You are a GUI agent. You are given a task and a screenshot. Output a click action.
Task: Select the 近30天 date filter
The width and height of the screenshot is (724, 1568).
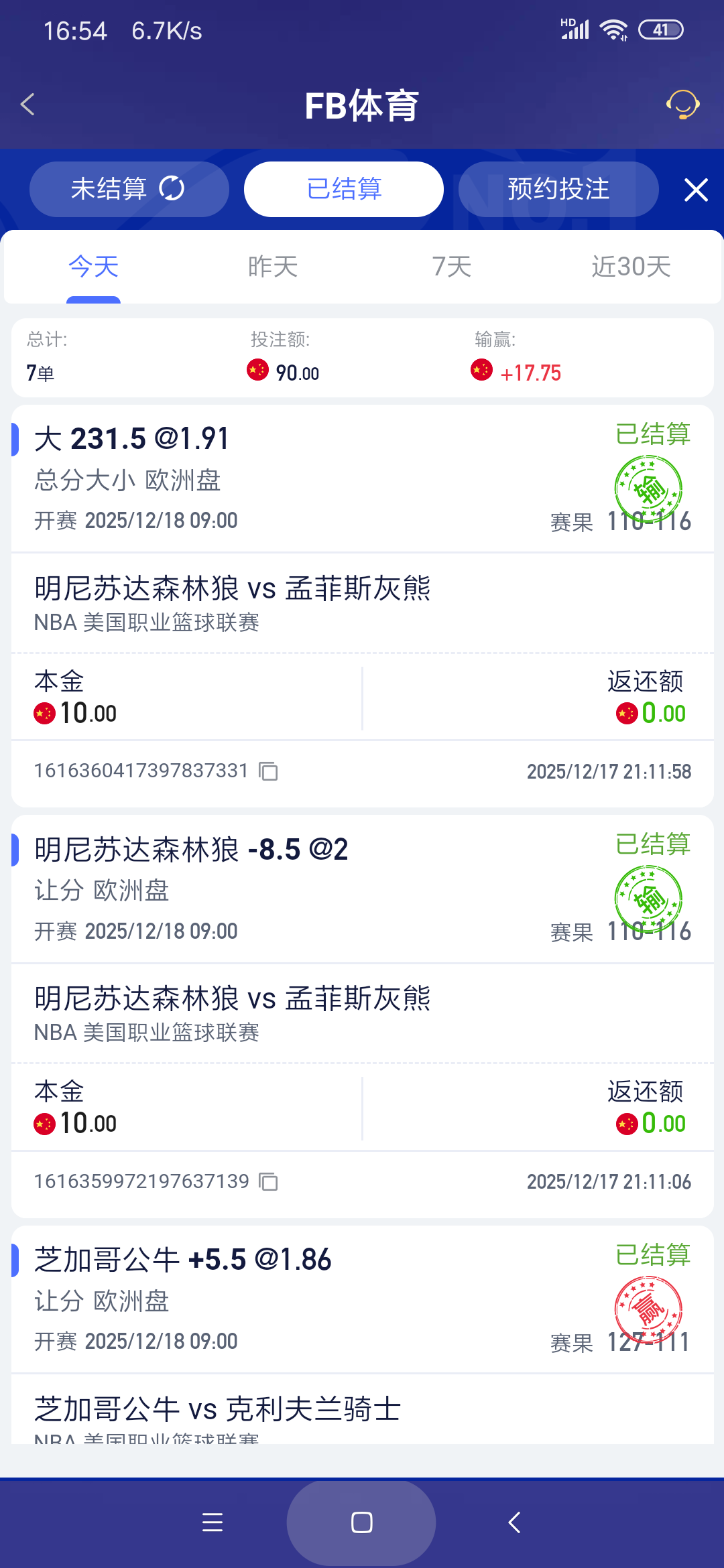coord(633,266)
